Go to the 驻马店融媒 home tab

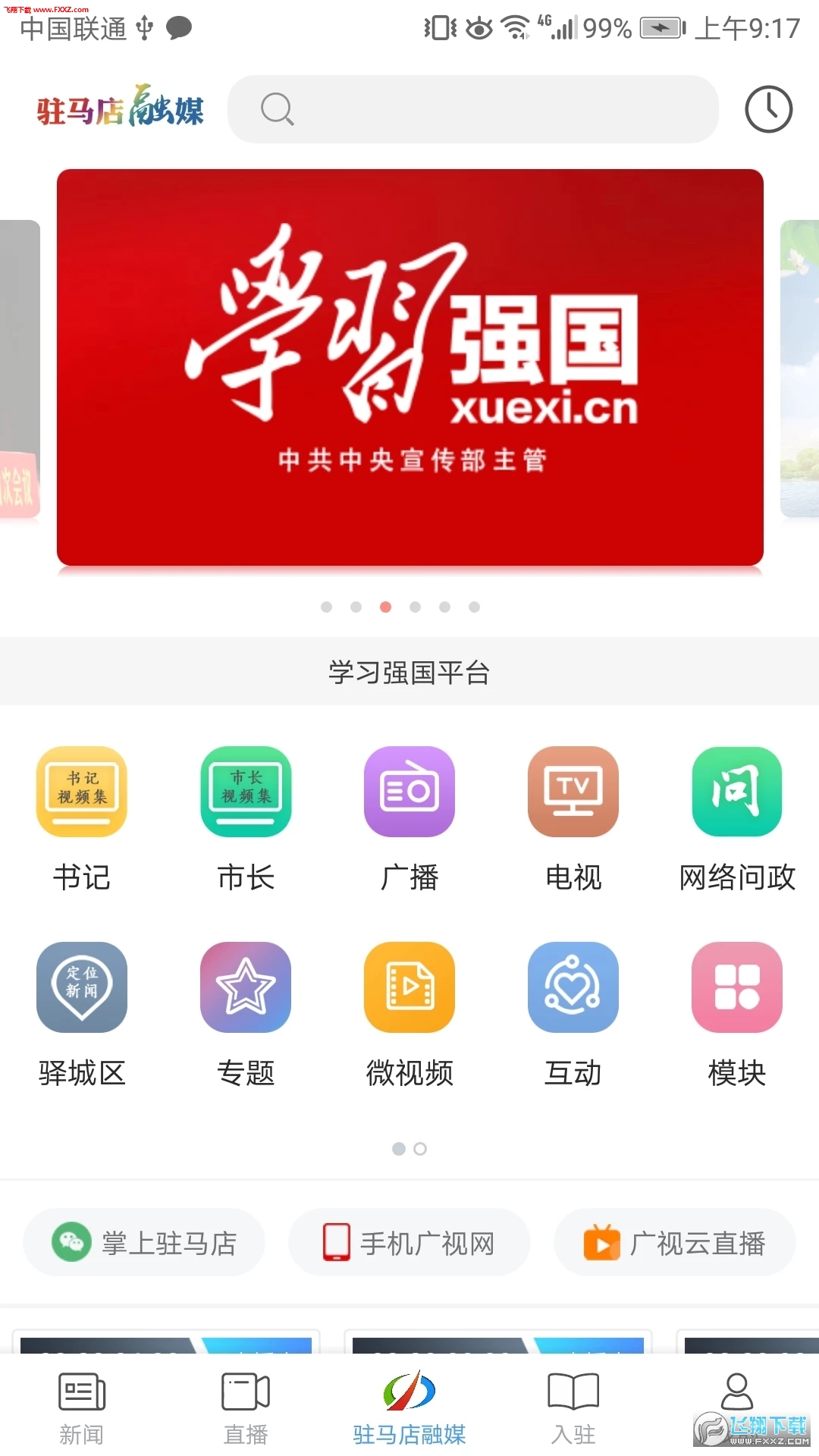point(409,1407)
